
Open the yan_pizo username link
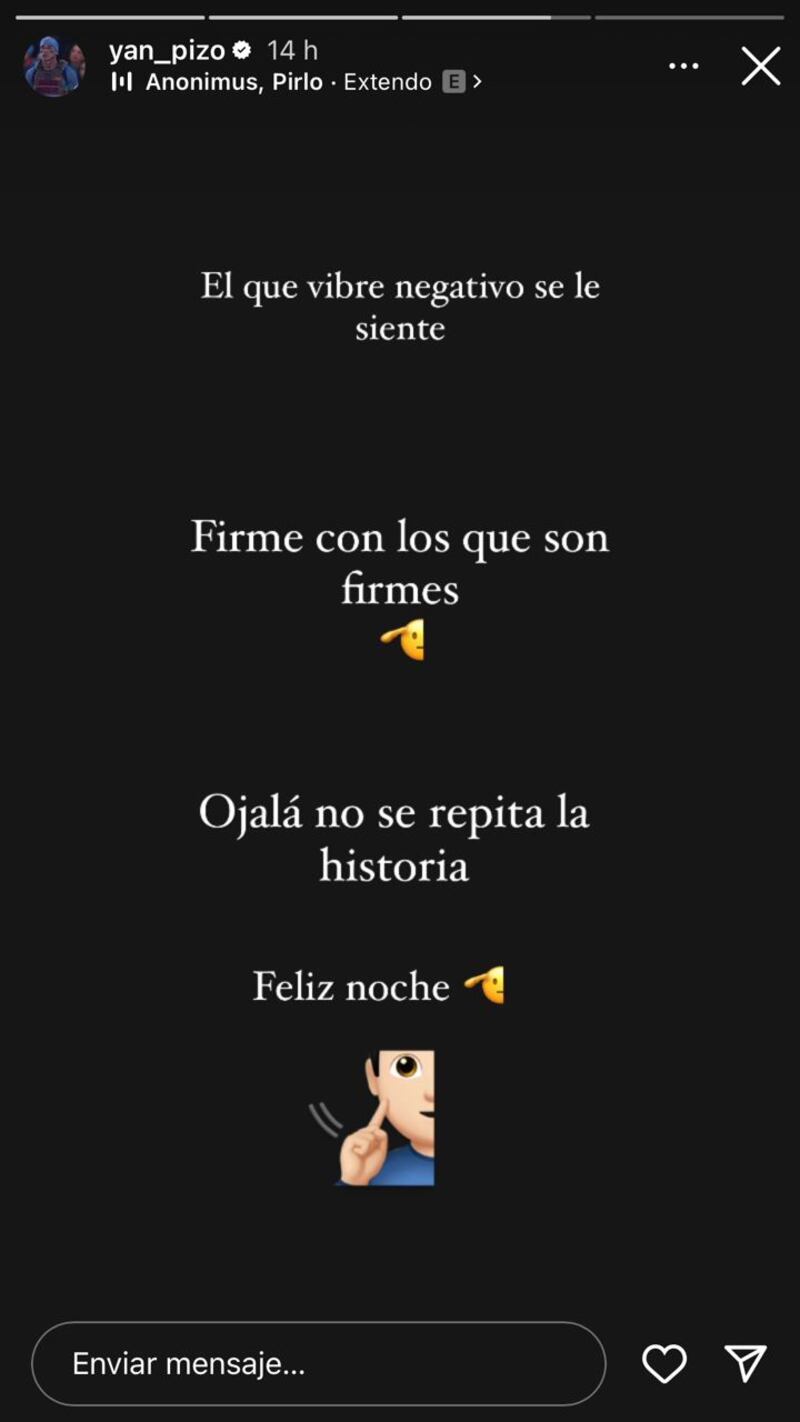point(167,50)
